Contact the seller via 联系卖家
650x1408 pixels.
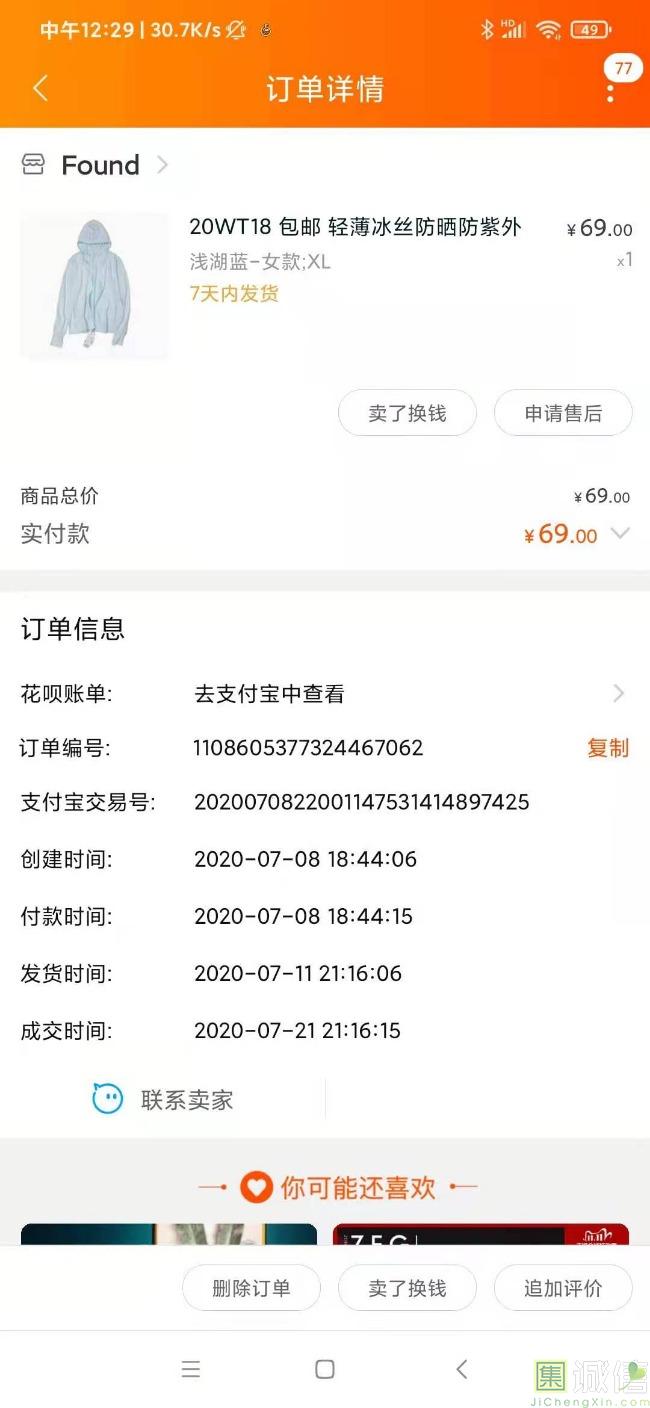[x=163, y=1100]
